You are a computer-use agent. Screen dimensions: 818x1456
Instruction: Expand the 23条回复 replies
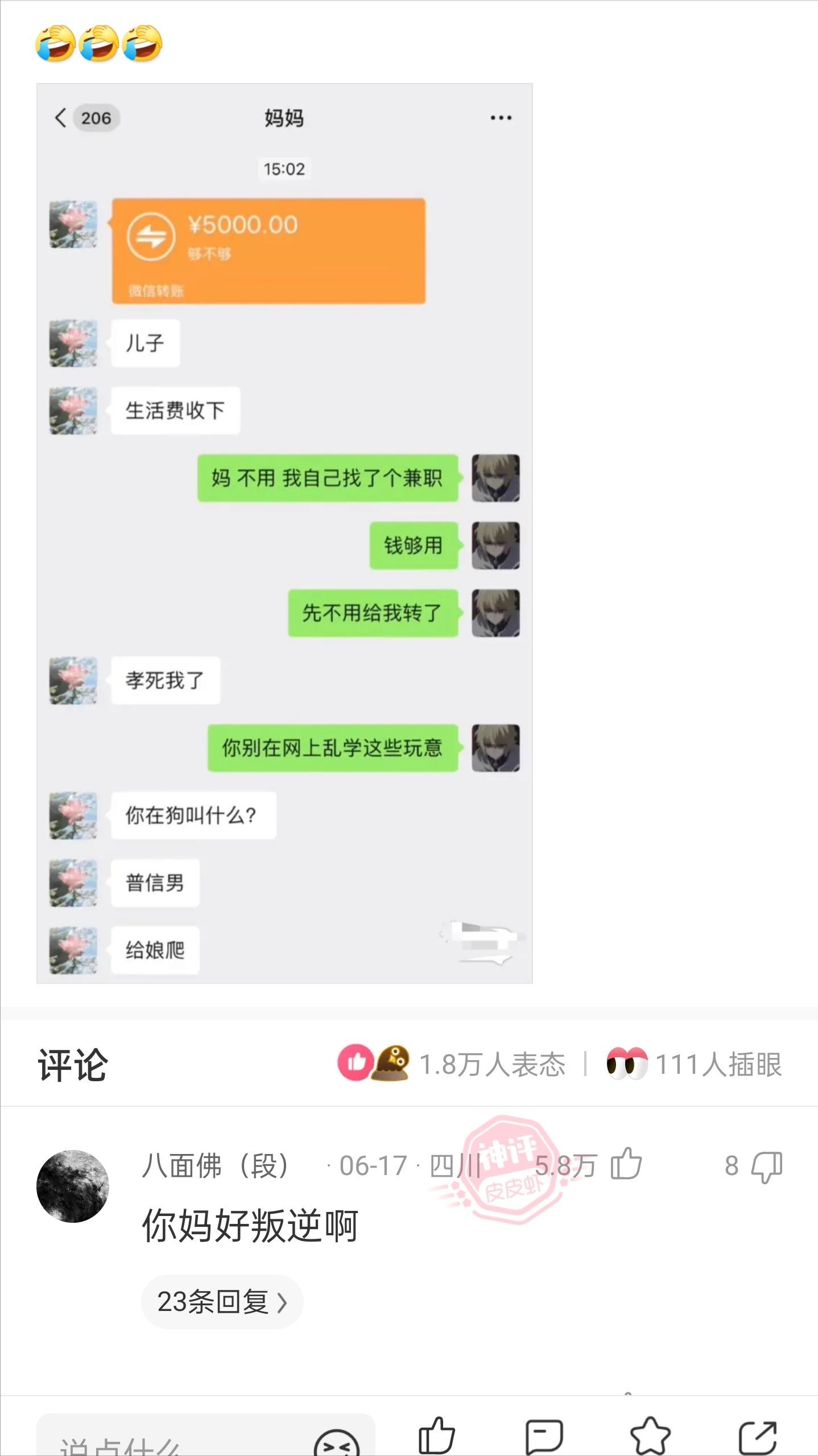[222, 1302]
